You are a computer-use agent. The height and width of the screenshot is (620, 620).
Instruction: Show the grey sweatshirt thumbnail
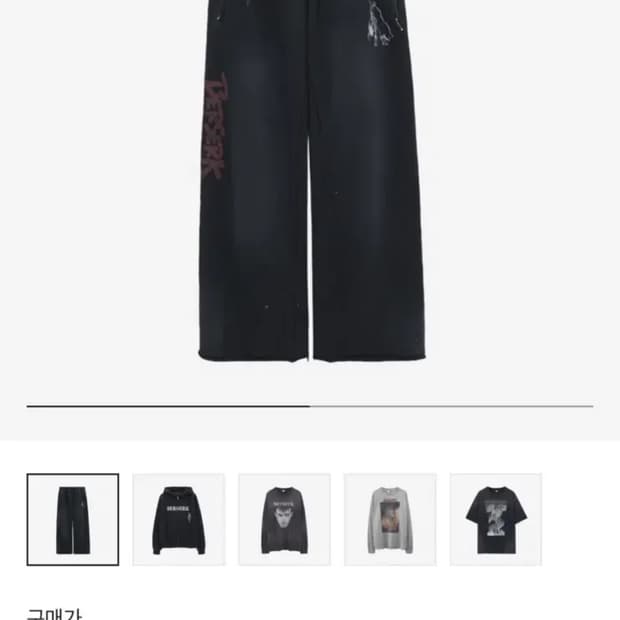390,519
